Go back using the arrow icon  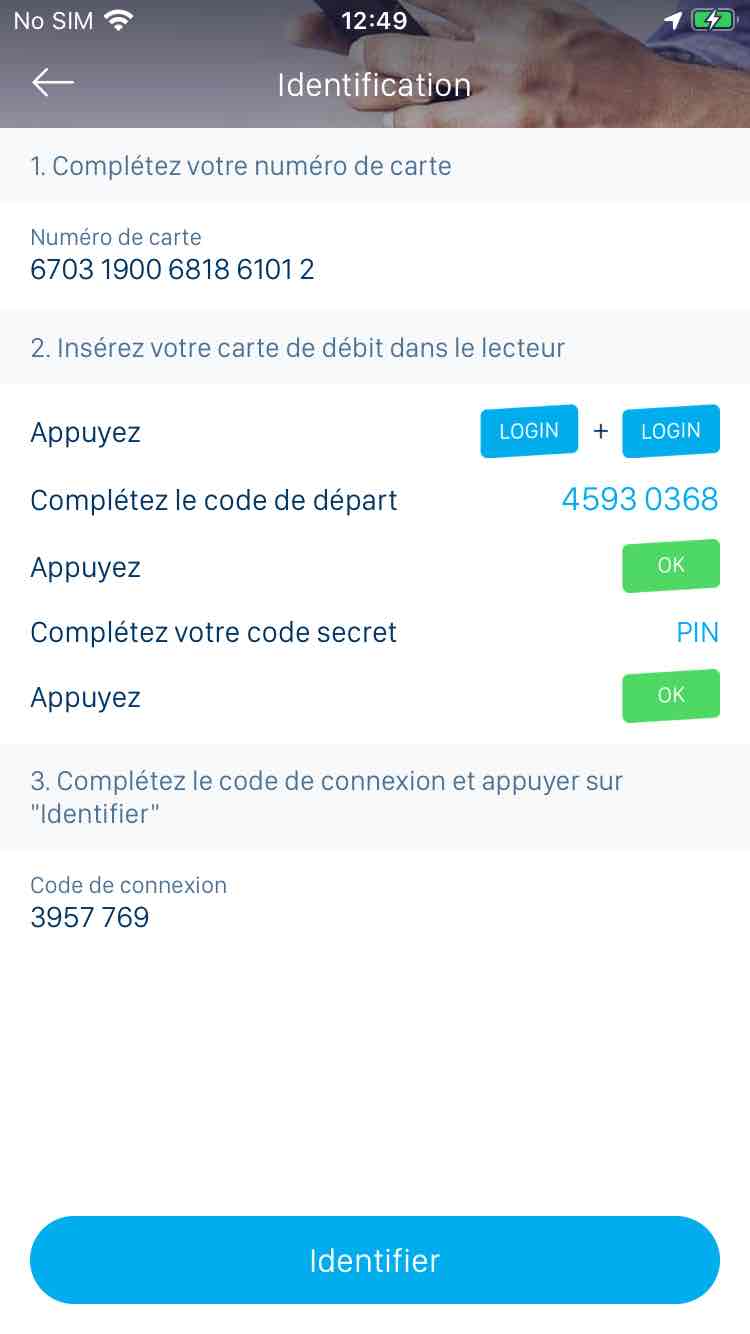click(53, 83)
